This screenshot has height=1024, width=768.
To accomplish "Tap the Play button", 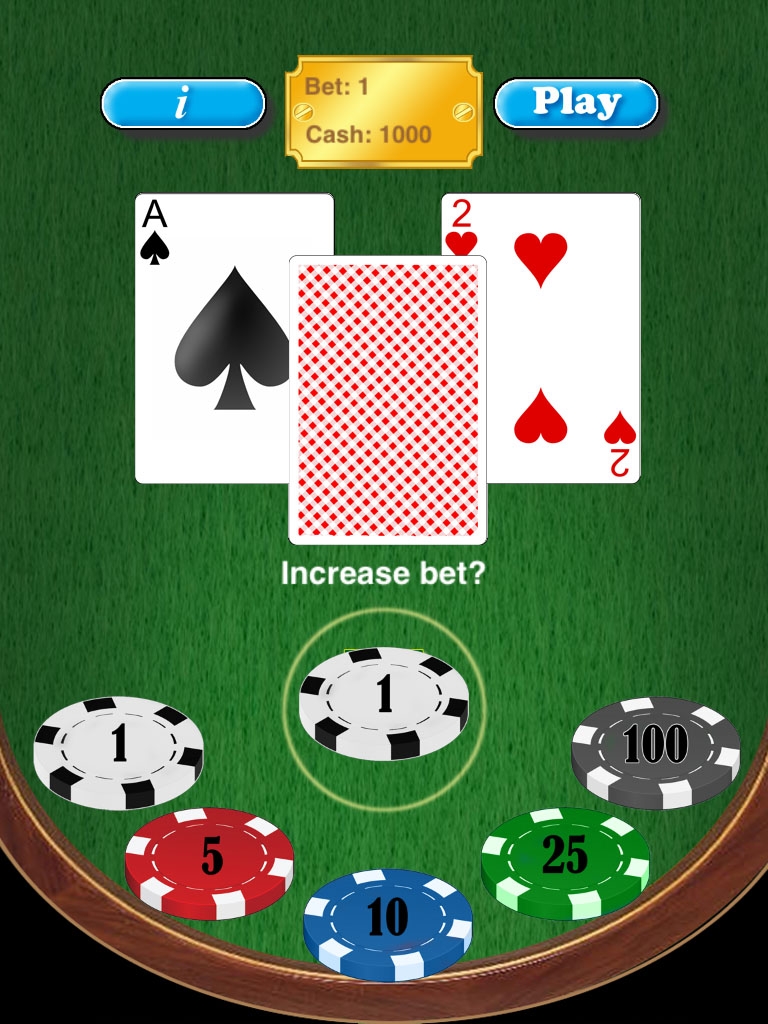I will coord(577,103).
